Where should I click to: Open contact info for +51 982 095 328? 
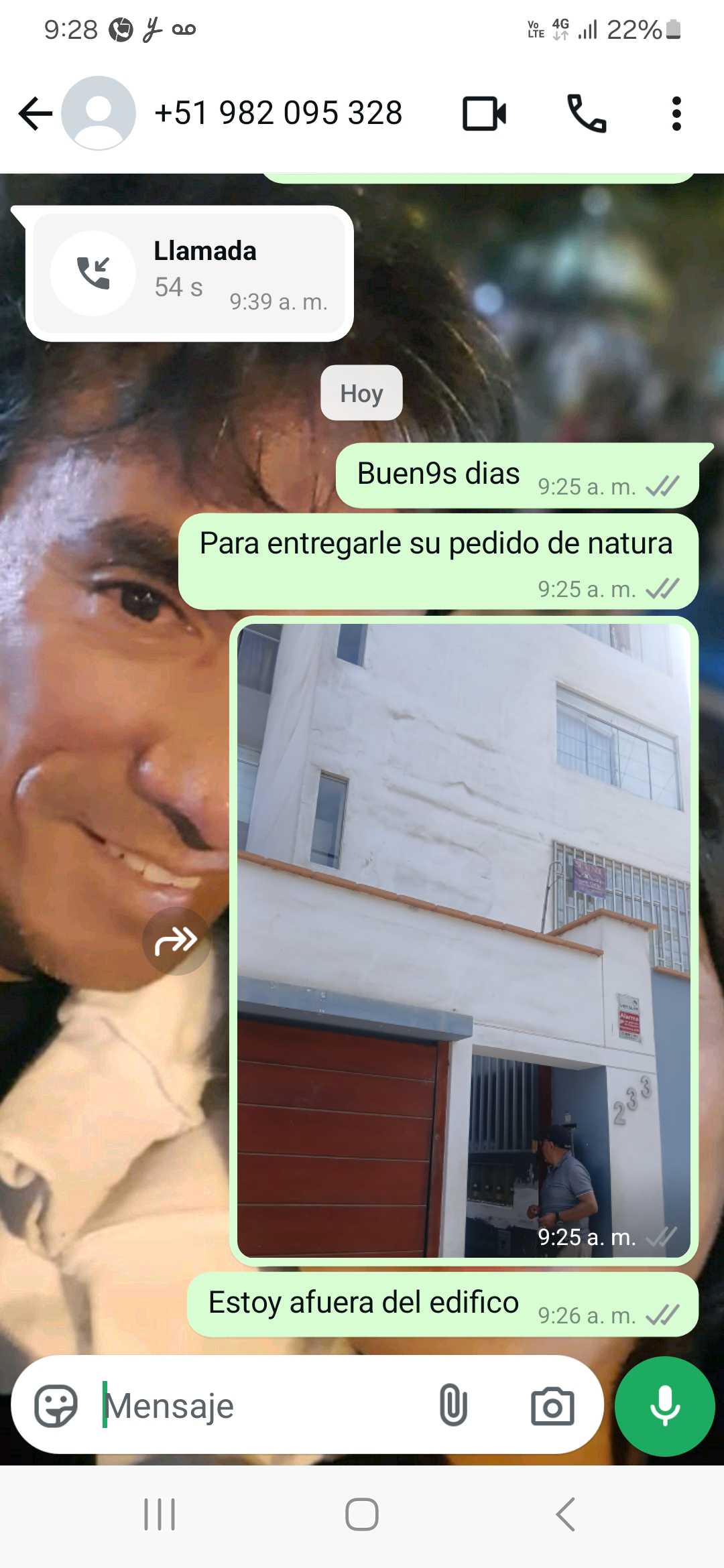click(278, 113)
